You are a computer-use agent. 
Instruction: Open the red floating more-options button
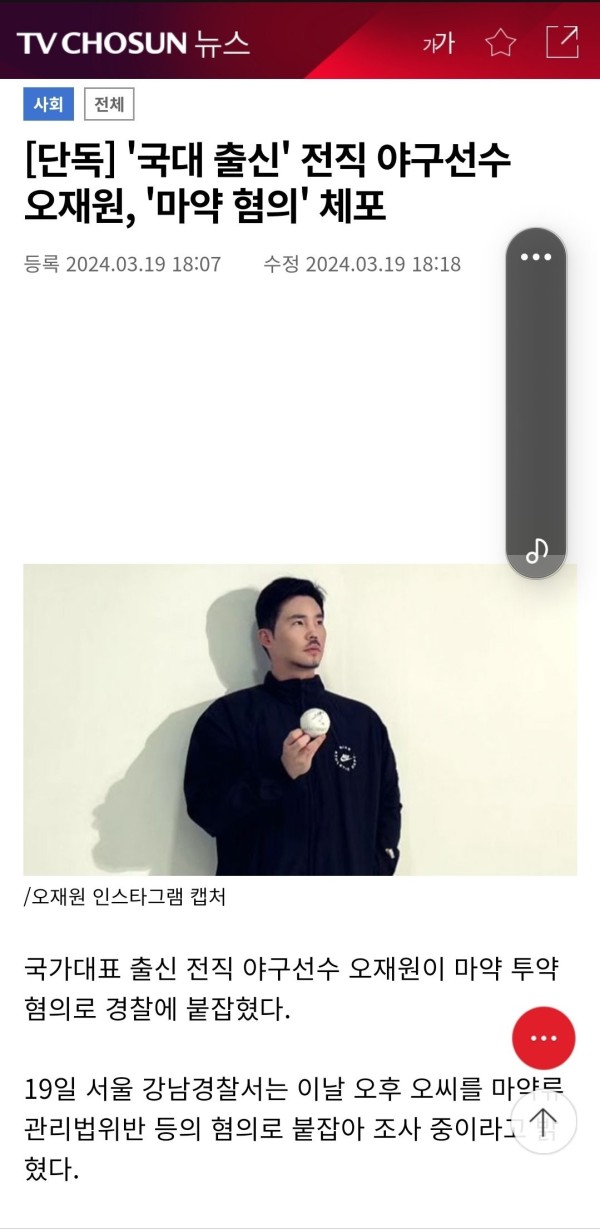[x=543, y=1038]
